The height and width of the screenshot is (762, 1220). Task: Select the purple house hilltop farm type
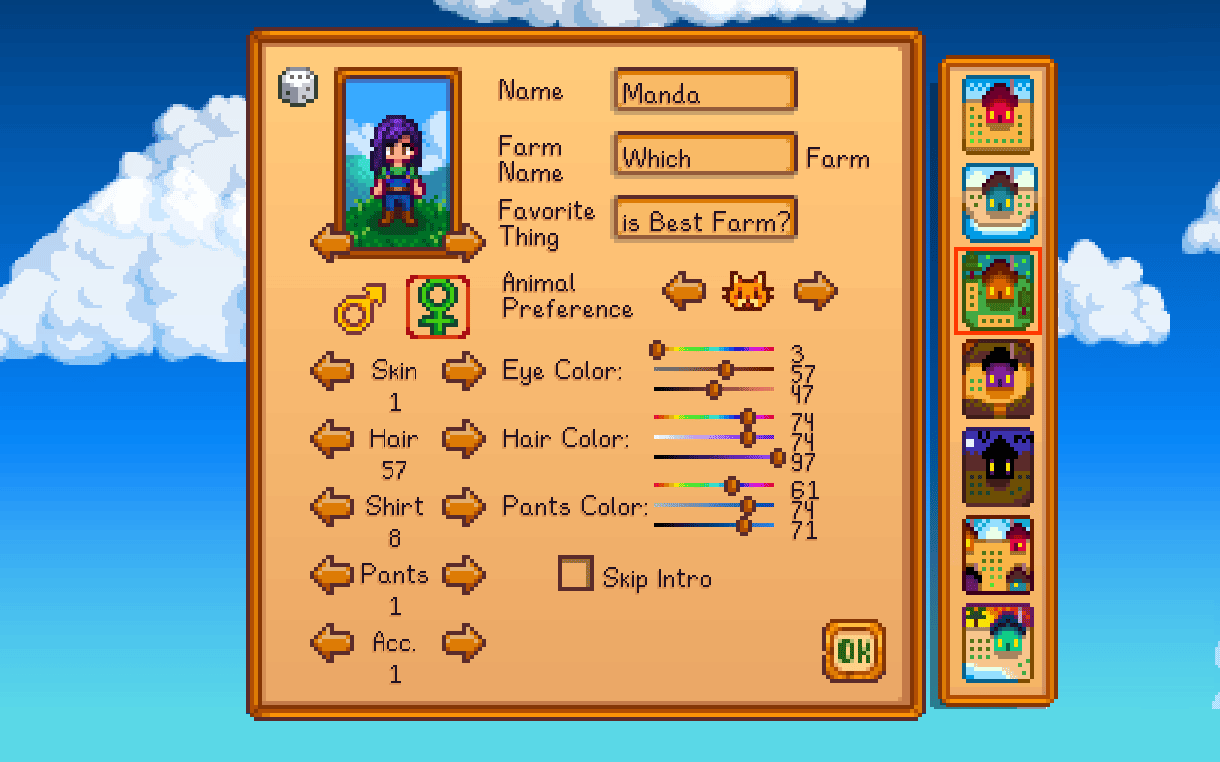click(998, 378)
